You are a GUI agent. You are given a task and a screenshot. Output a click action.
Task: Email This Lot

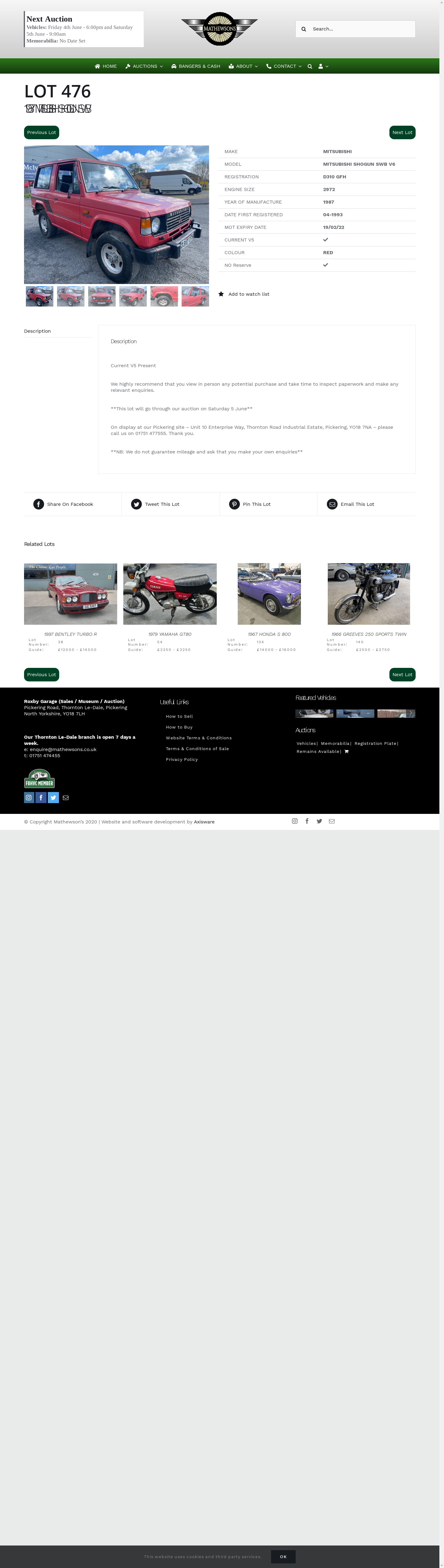coord(357,504)
